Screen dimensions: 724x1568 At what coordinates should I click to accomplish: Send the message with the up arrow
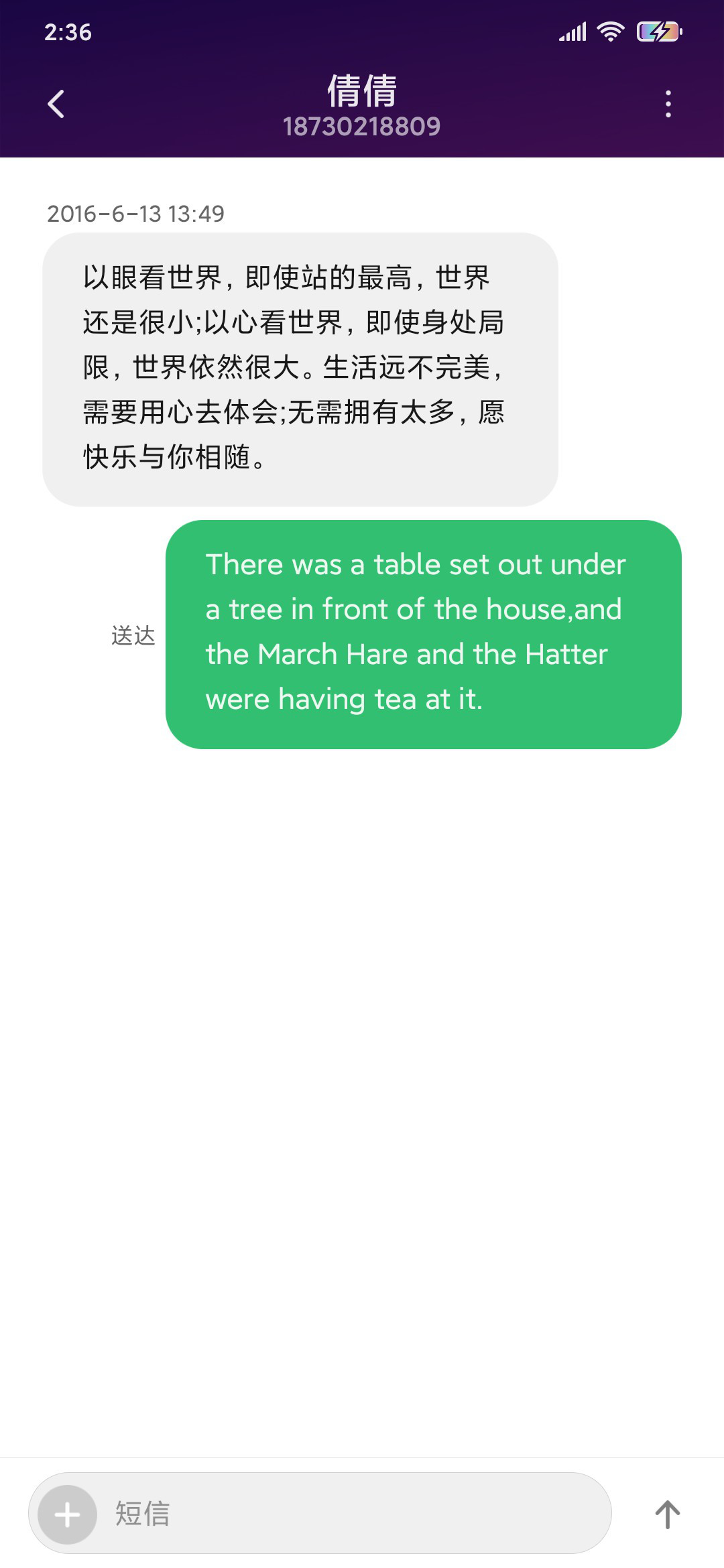pyautogui.click(x=668, y=1514)
